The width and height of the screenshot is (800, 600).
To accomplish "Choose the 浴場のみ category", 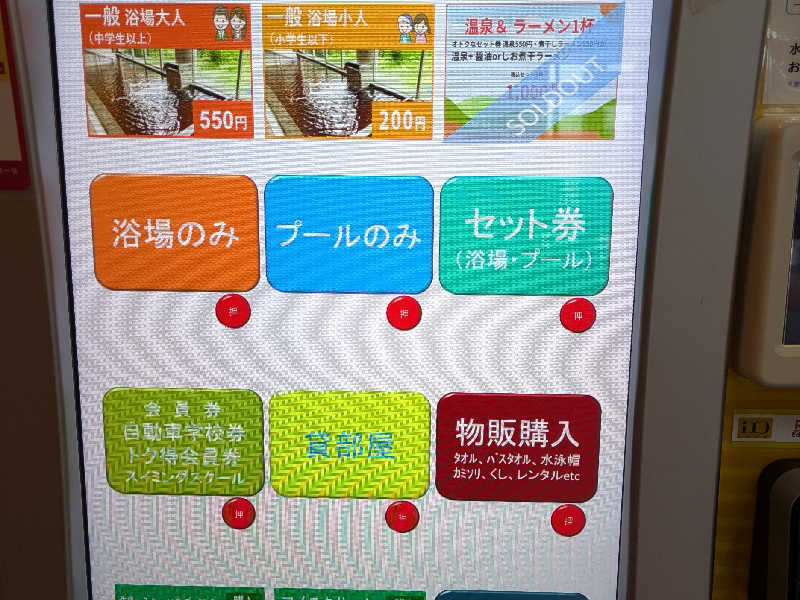I will (174, 233).
